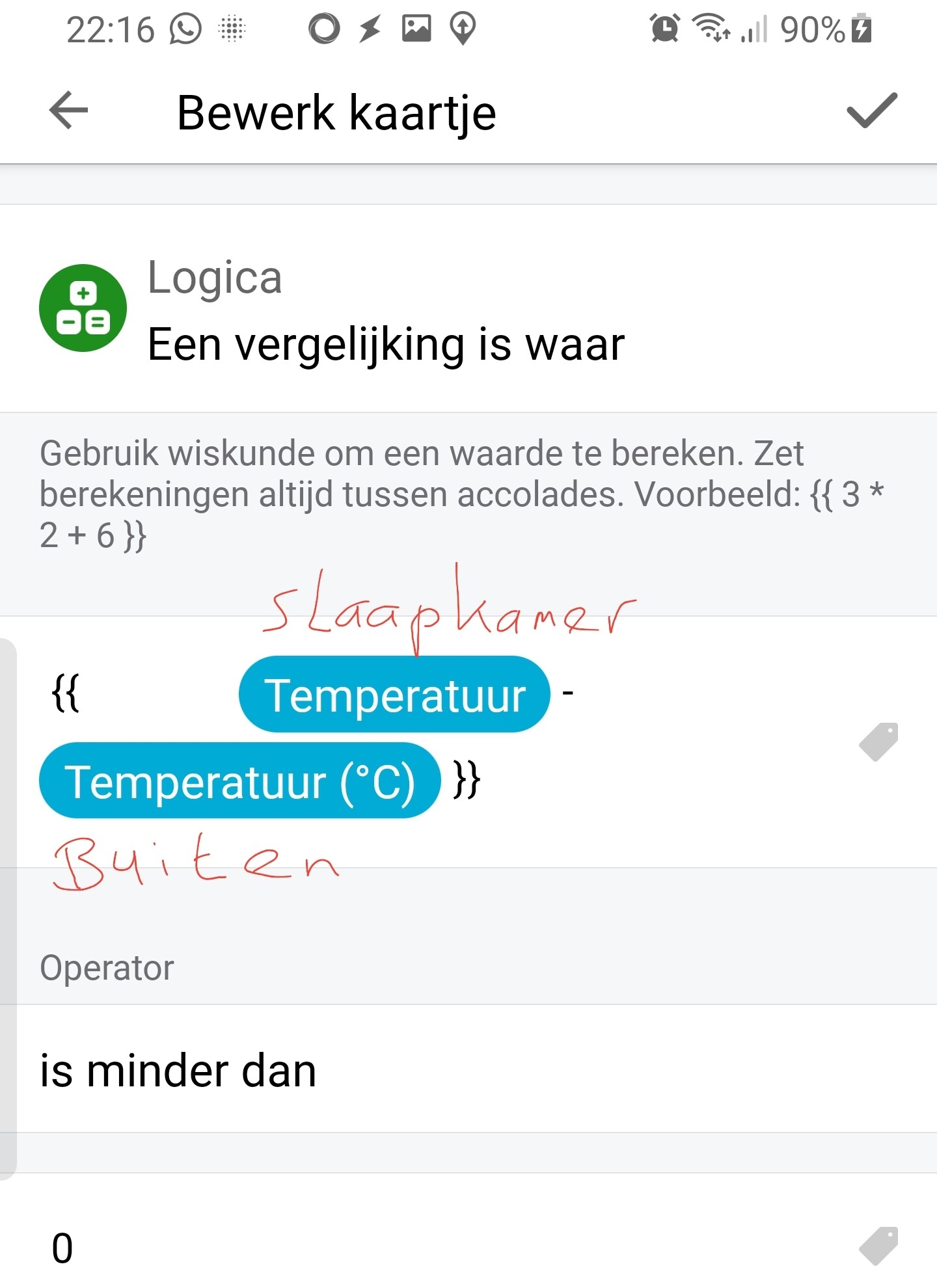Select the first Temperatuur tag chip

[394, 695]
